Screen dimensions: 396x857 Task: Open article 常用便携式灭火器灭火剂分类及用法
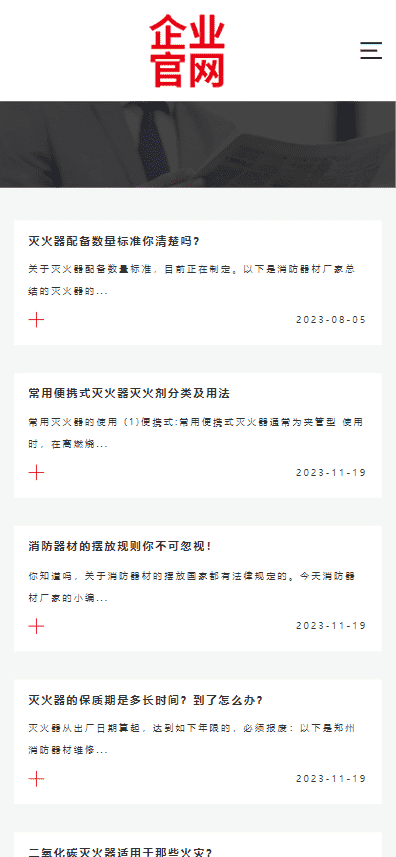point(129,394)
